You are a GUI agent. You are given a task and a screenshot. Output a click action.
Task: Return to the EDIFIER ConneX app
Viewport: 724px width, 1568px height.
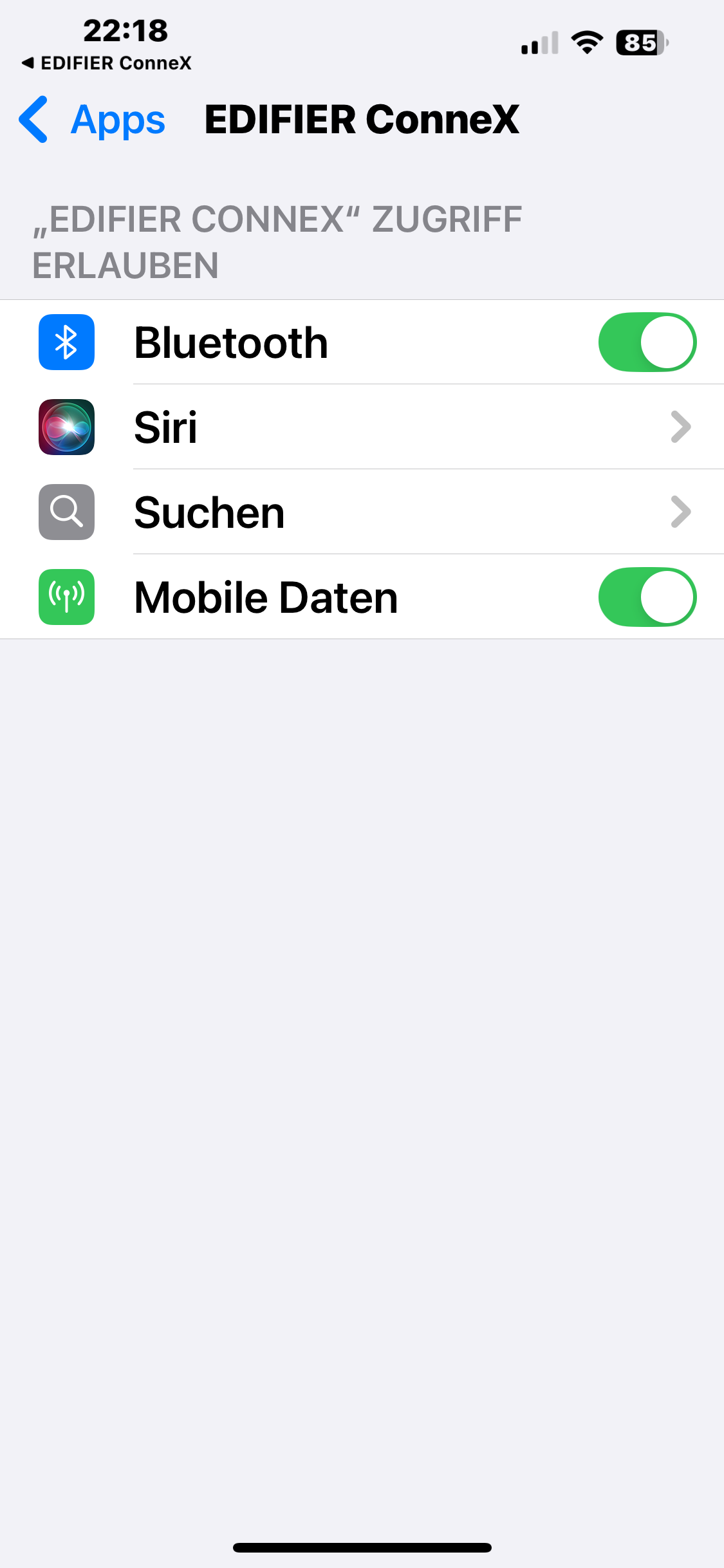click(x=107, y=63)
